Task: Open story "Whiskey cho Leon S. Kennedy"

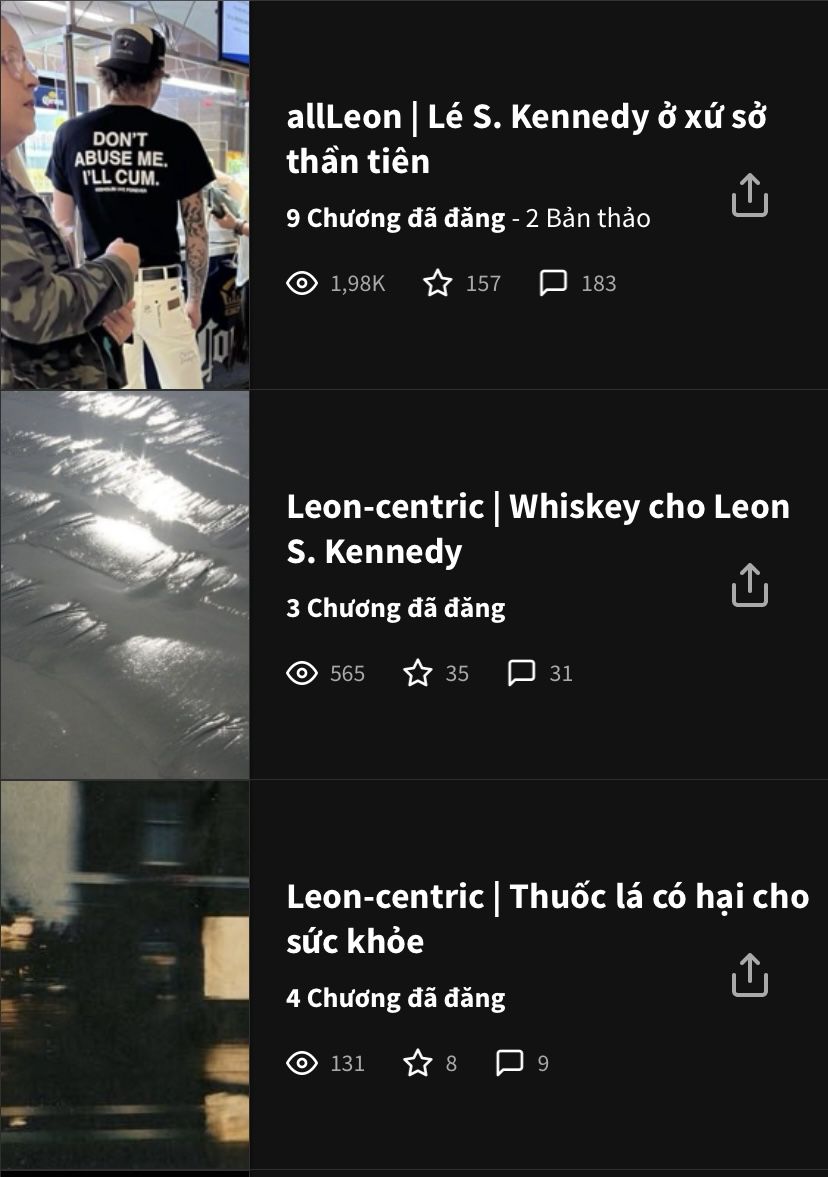Action: [x=537, y=529]
